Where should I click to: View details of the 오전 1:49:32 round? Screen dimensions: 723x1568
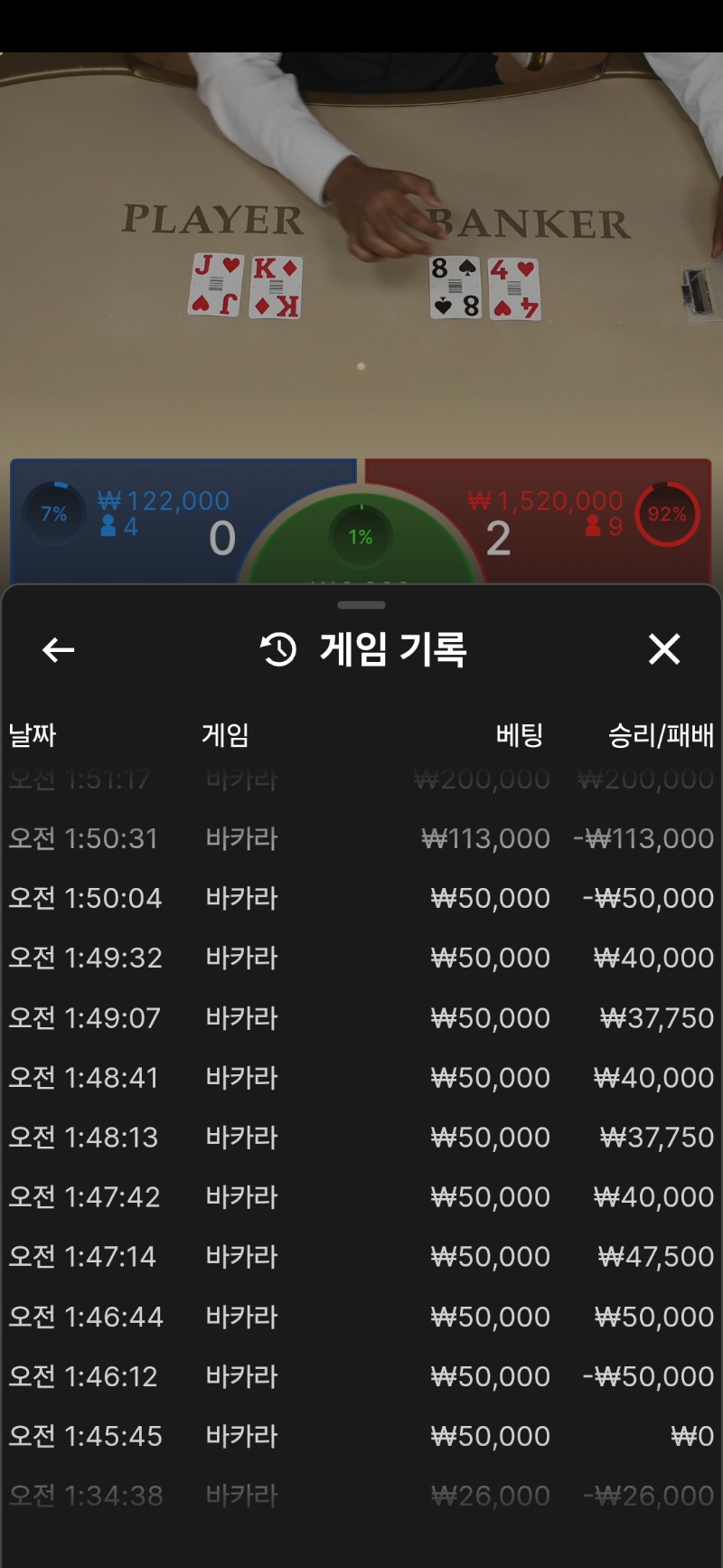pos(361,958)
